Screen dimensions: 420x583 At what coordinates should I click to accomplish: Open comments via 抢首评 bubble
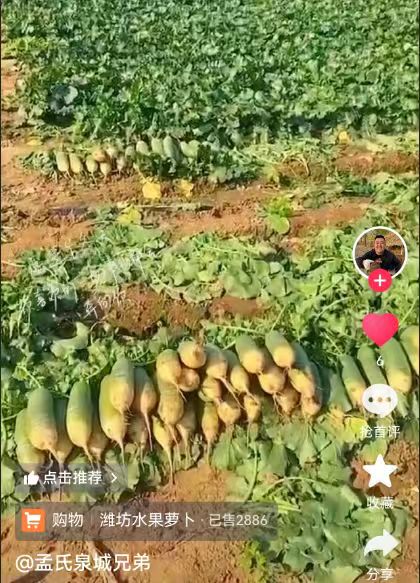(x=380, y=400)
